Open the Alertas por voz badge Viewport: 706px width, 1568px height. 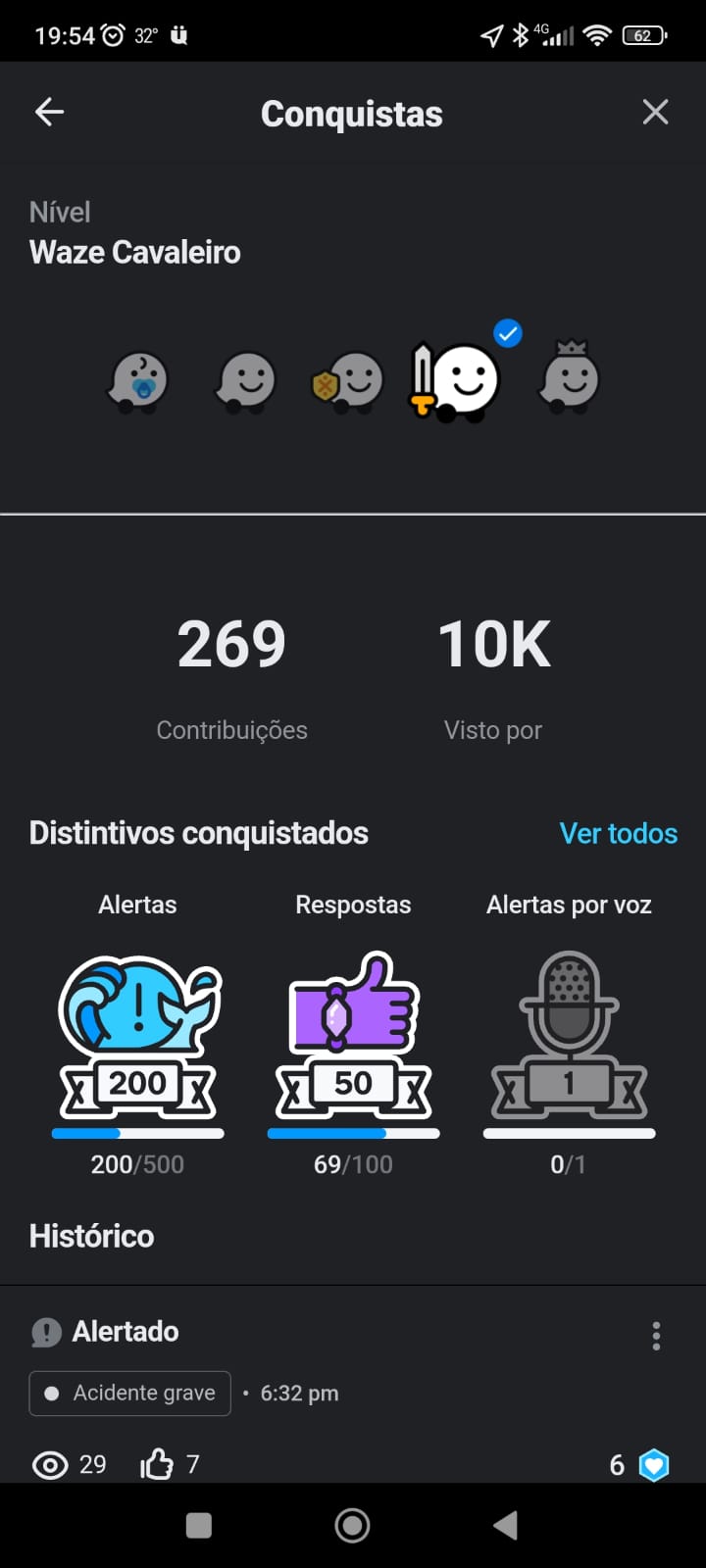(x=569, y=1036)
